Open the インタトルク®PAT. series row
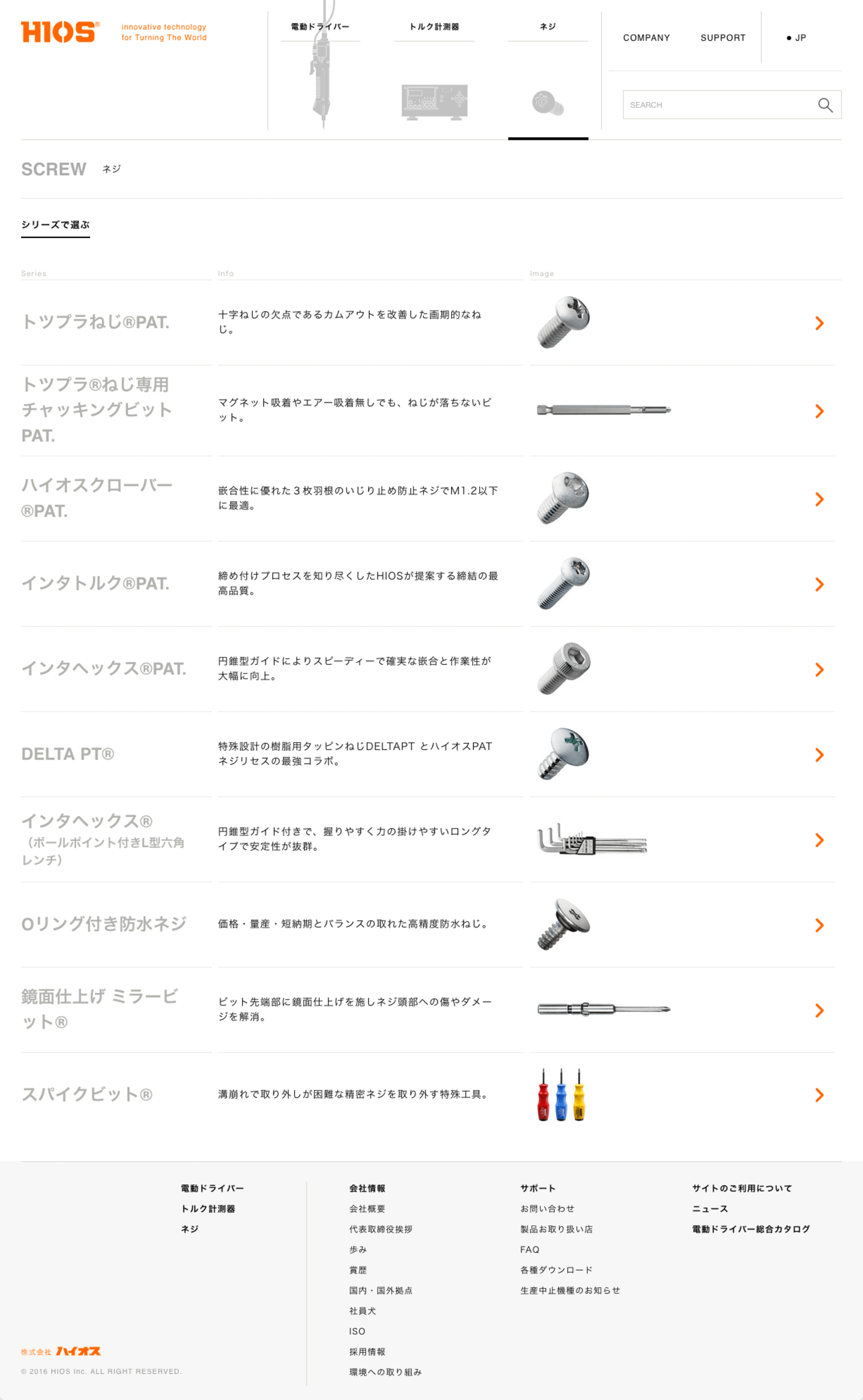Viewport: 863px width, 1400px height. (428, 584)
